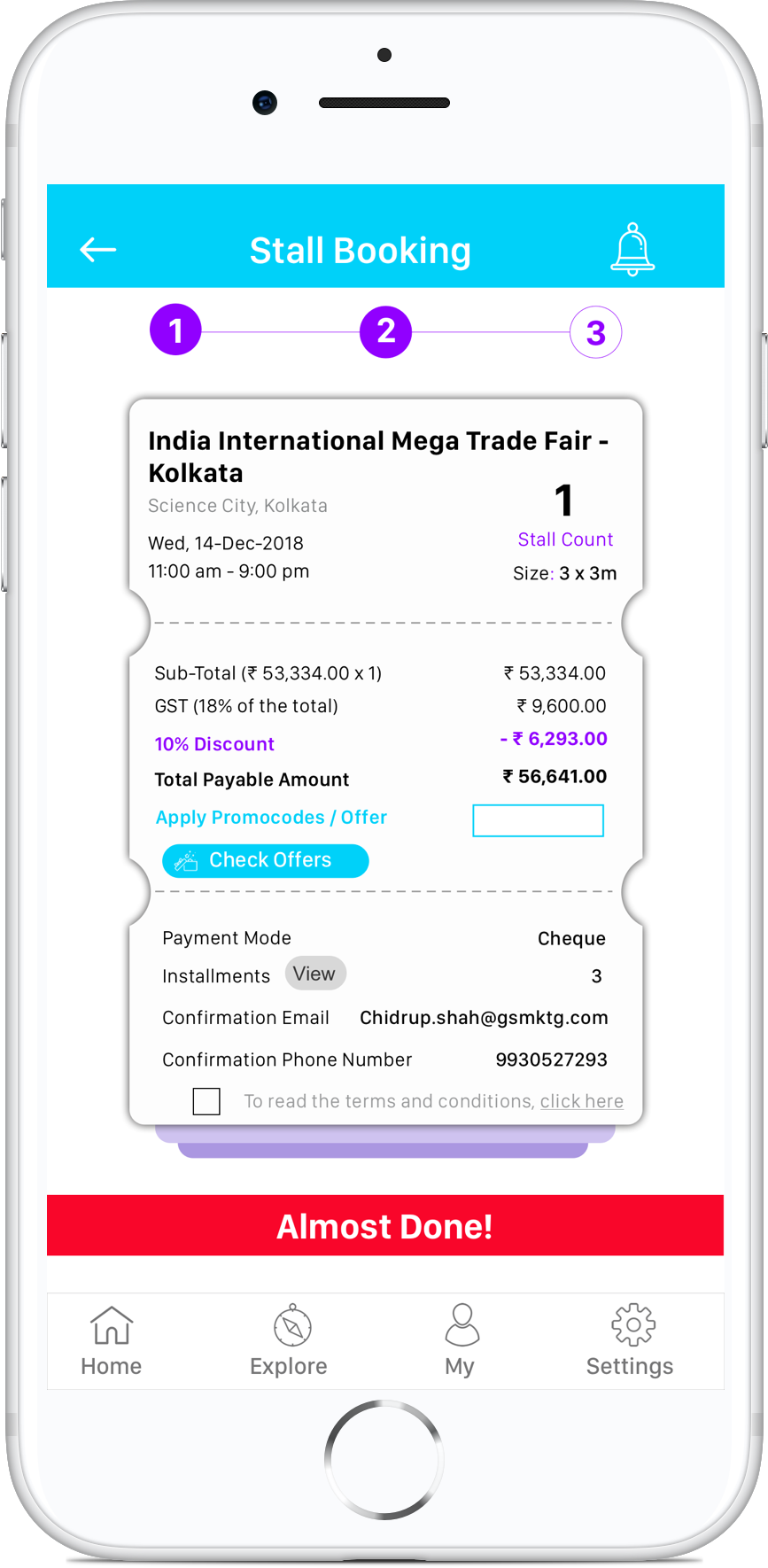Click the back arrow on Stall Booking
Image resolution: width=768 pixels, height=1568 pixels.
(x=97, y=249)
